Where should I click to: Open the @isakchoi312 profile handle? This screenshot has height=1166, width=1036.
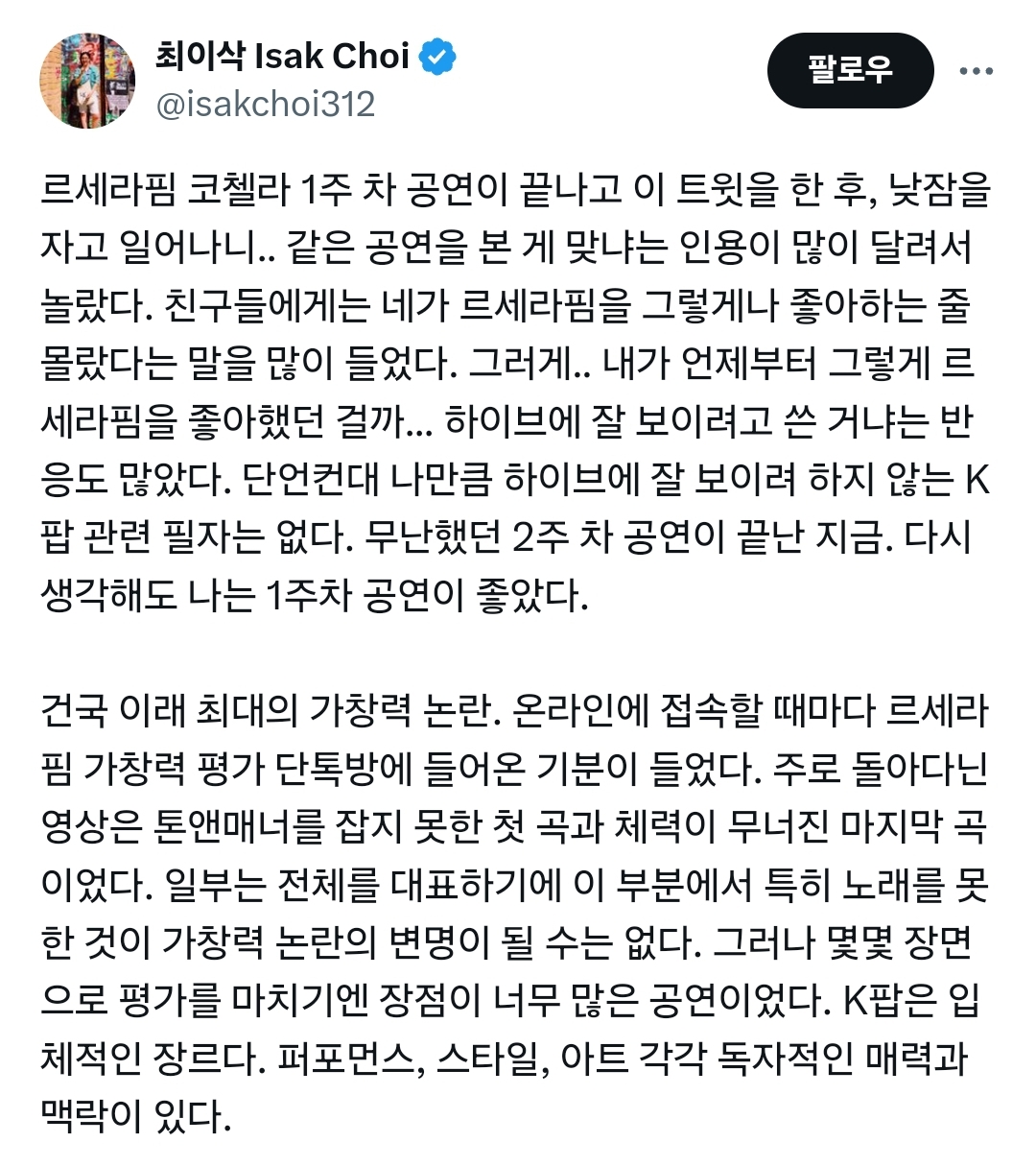[265, 104]
